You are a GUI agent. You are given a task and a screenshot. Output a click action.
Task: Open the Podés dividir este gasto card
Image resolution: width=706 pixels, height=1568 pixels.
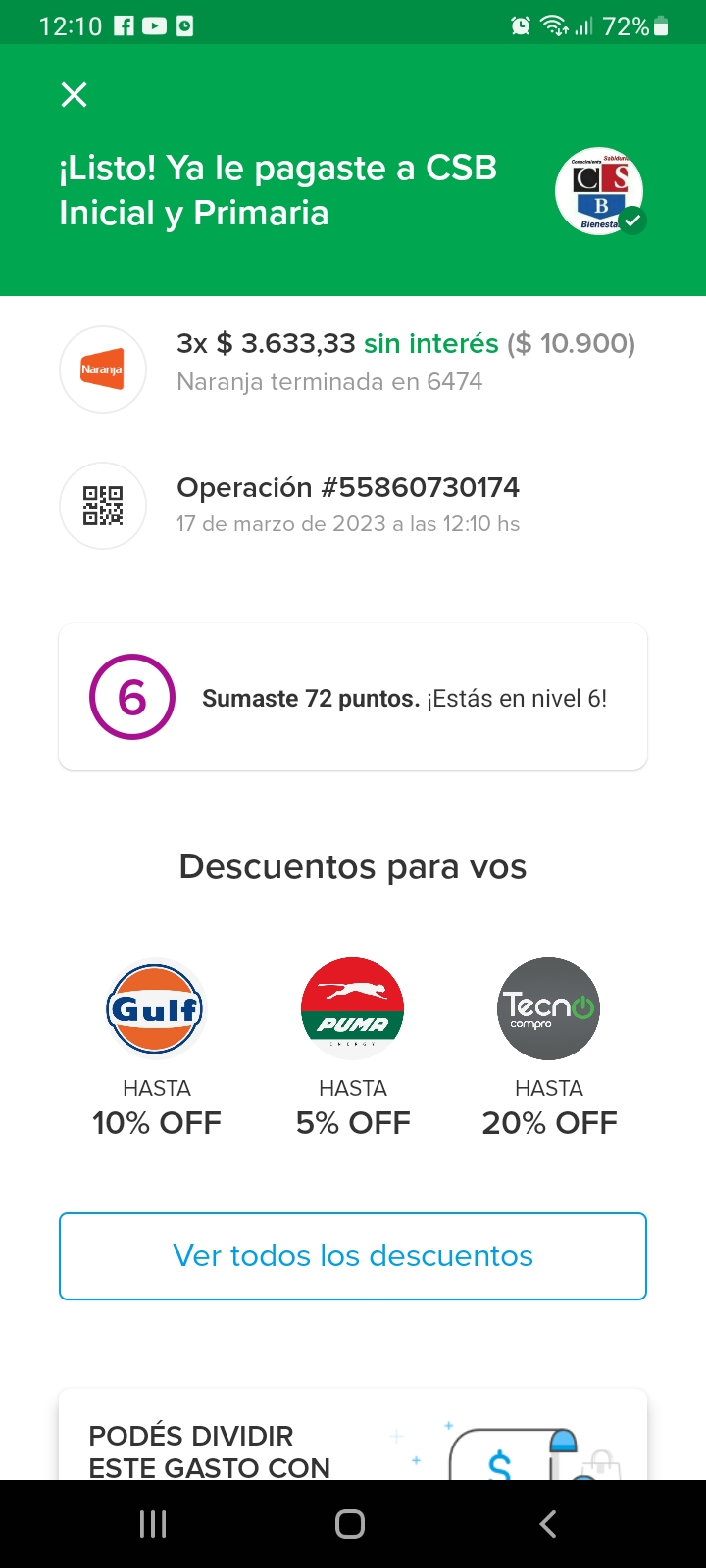[353, 1441]
